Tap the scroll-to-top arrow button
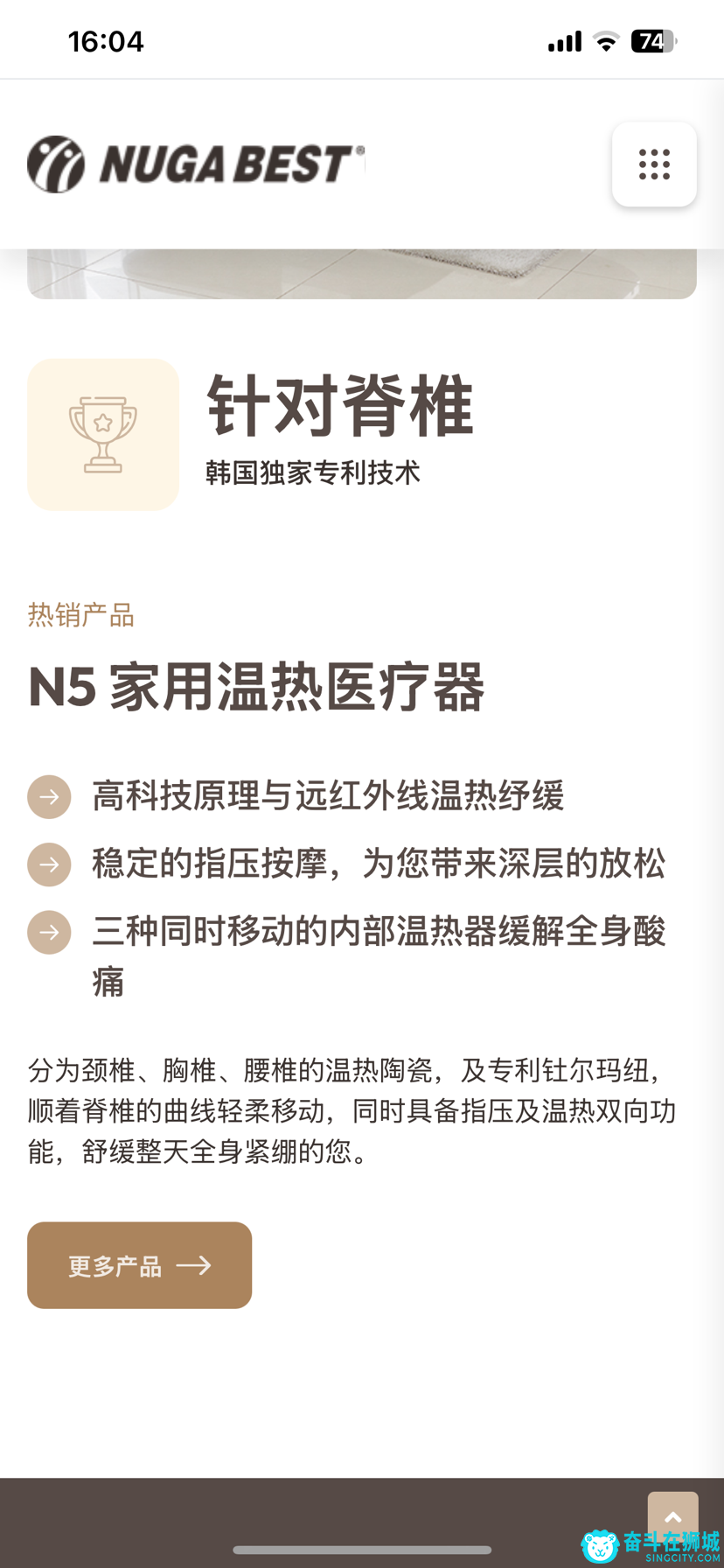The image size is (724, 1568). point(672,1516)
